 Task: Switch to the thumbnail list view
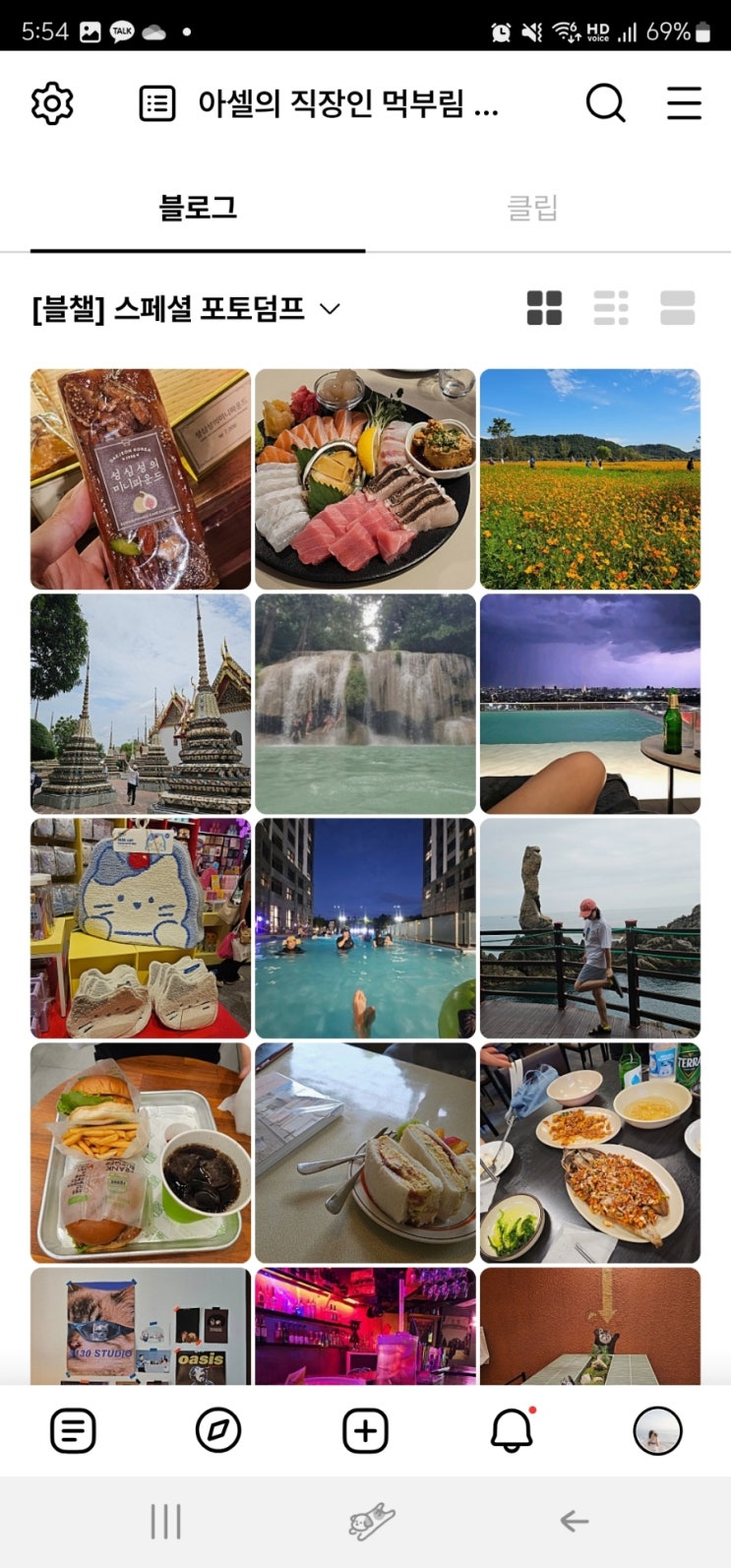tap(611, 308)
